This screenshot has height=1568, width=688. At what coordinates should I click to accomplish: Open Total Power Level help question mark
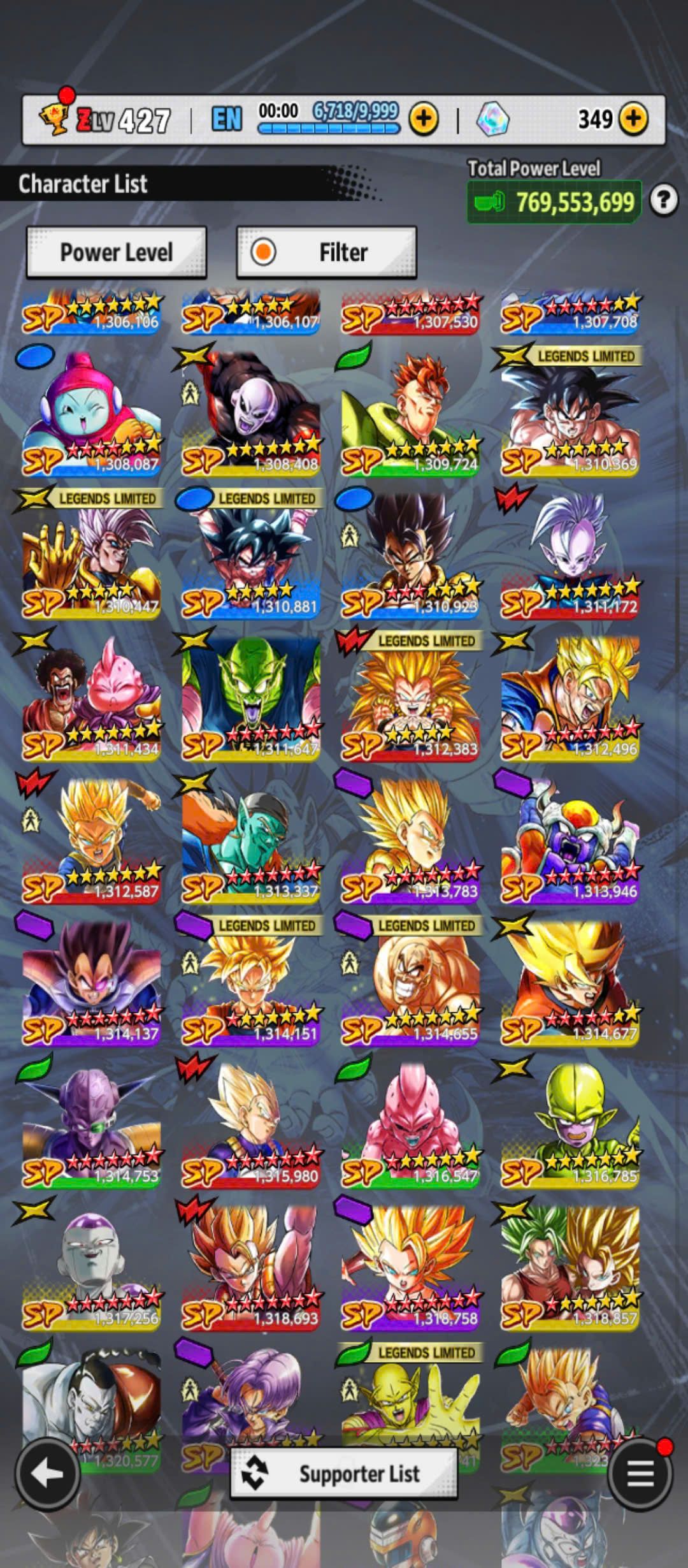[663, 201]
